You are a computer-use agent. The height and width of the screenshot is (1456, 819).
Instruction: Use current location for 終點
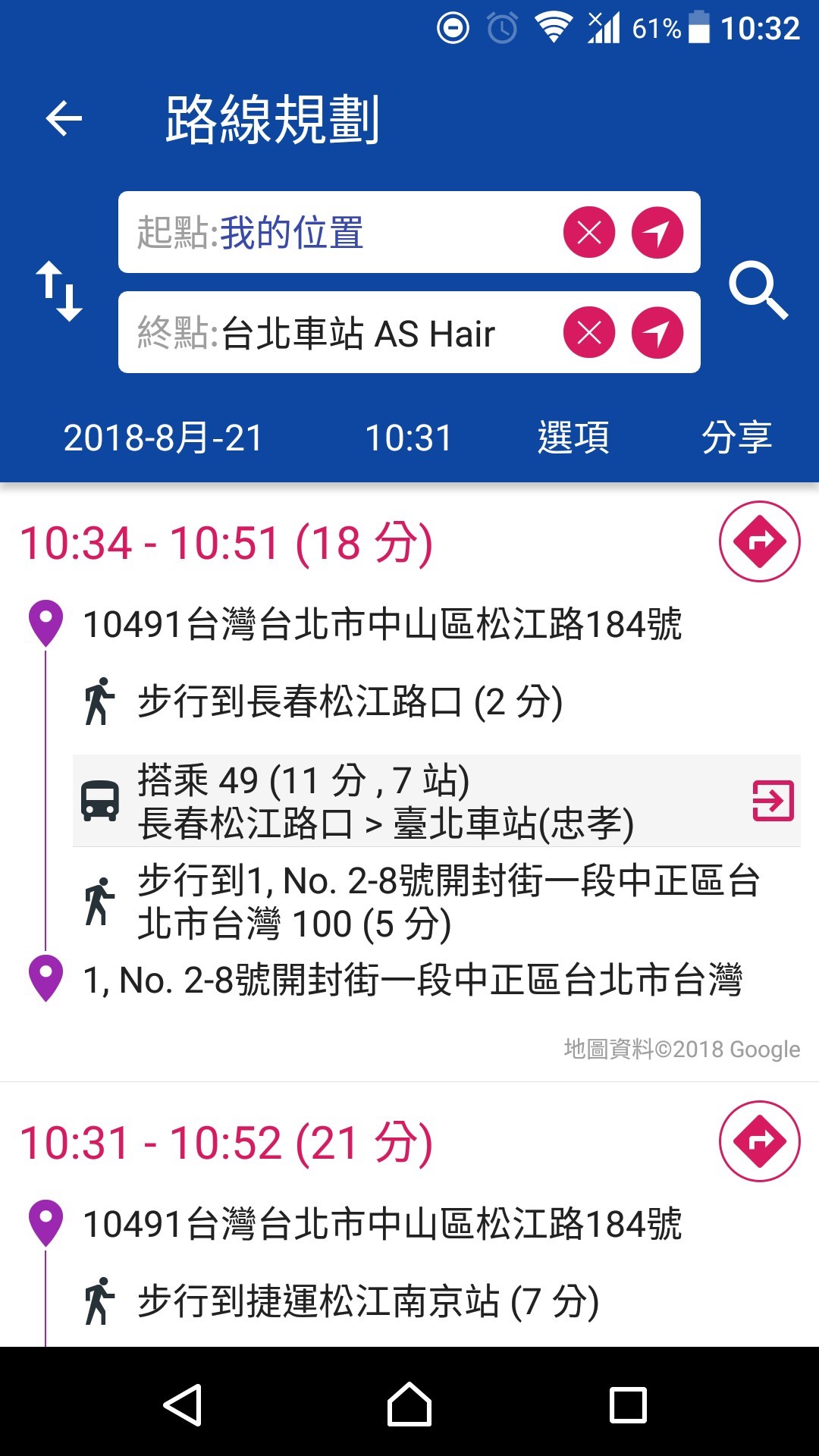tap(657, 333)
